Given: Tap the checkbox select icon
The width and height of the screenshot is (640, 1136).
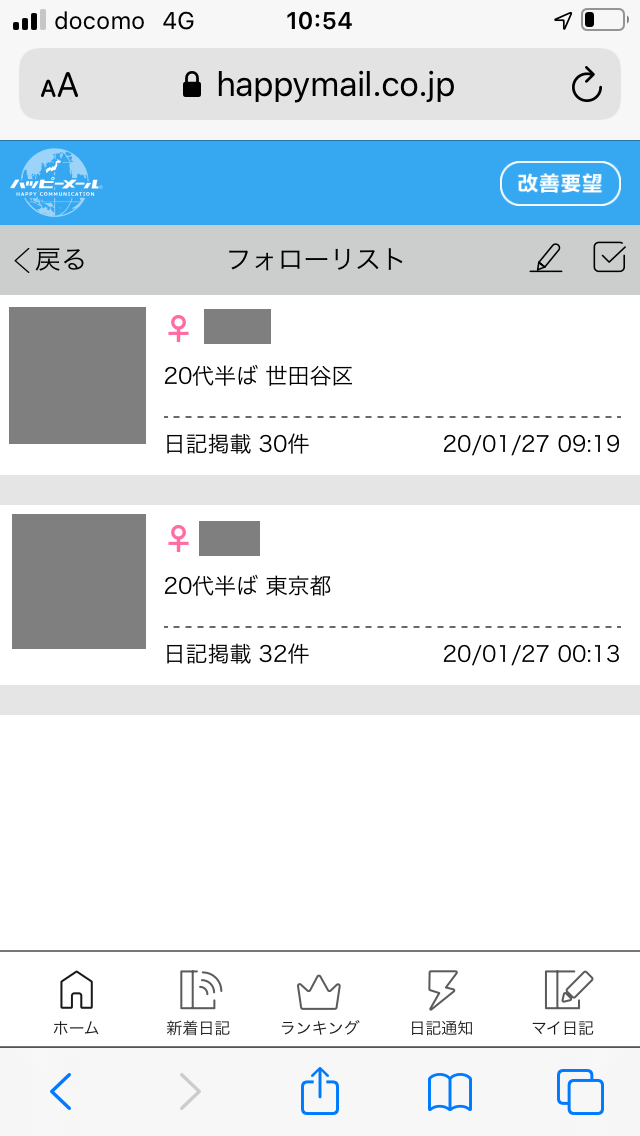Looking at the screenshot, I should (x=609, y=258).
